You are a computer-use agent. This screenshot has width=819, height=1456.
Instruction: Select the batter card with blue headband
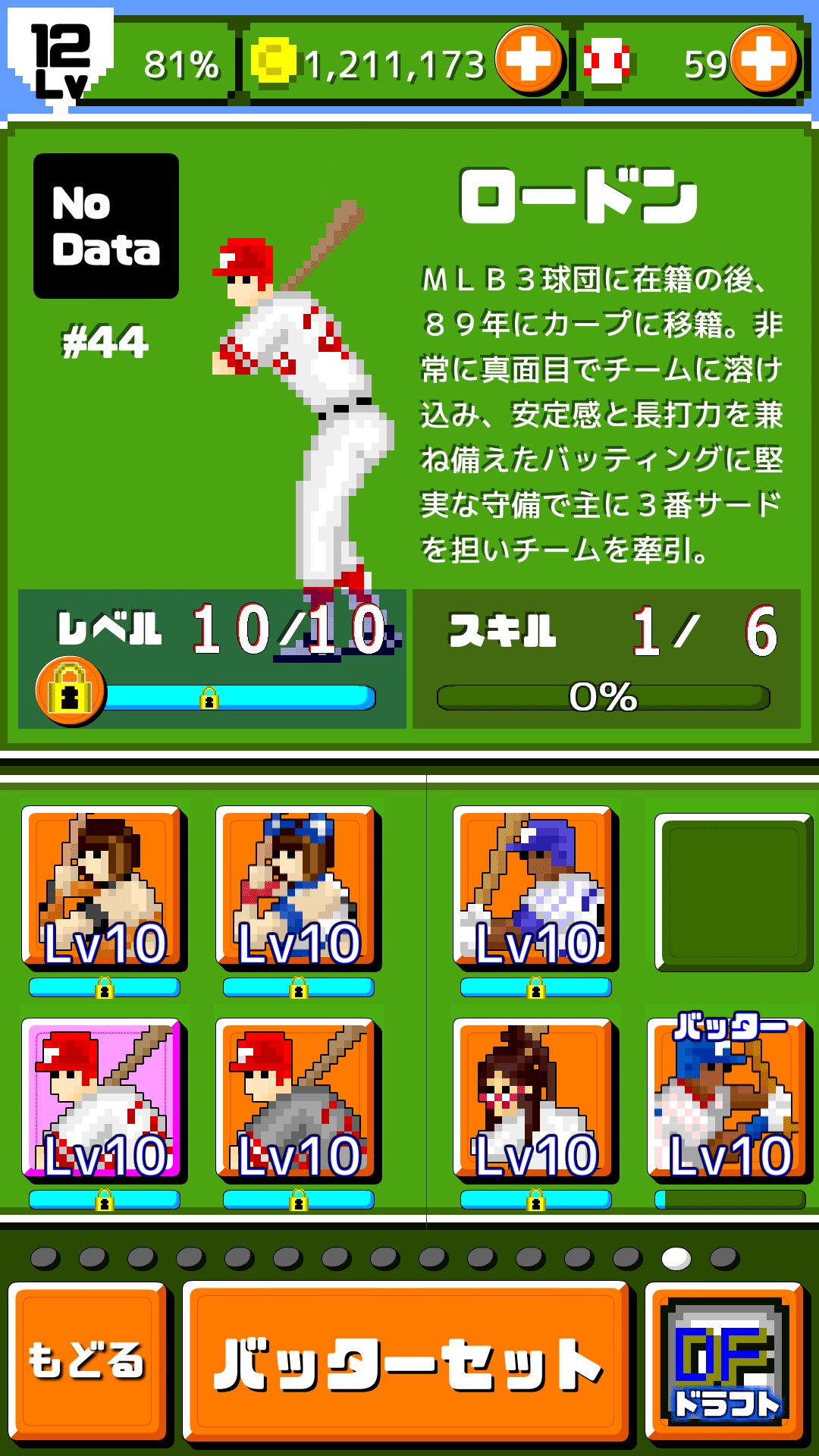click(x=298, y=889)
